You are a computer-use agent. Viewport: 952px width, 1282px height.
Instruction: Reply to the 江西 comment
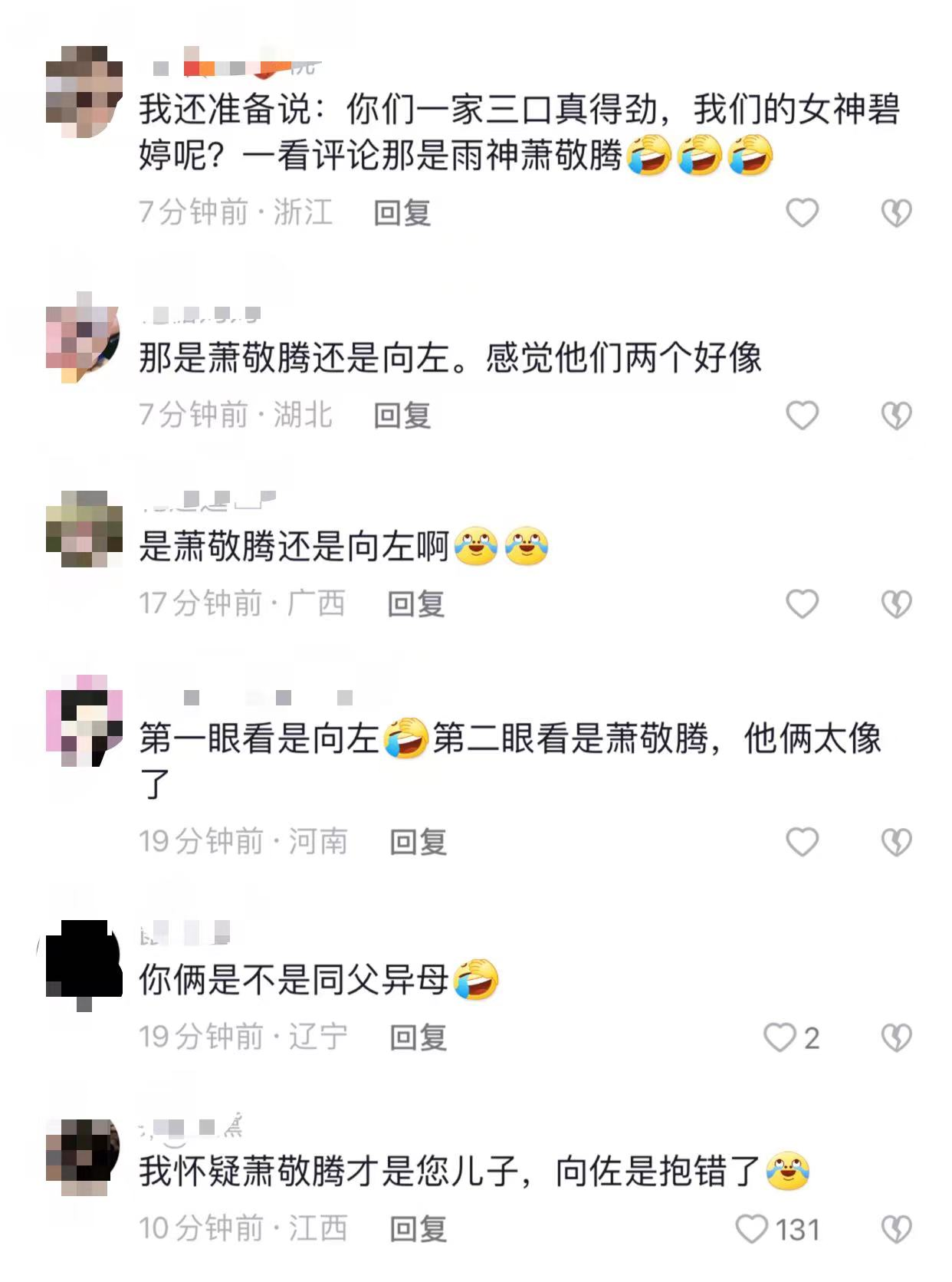coord(419,1229)
